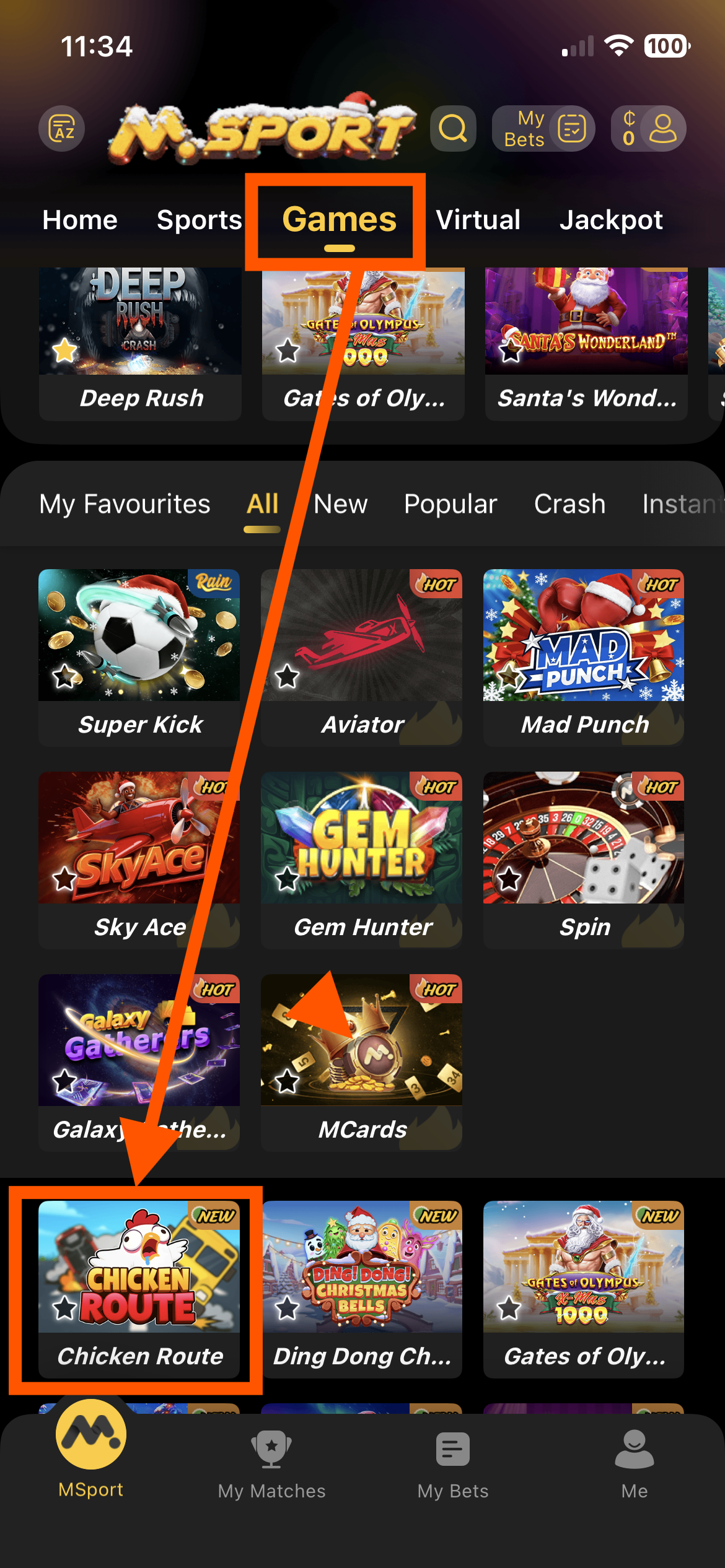Show Crash games category

(569, 504)
